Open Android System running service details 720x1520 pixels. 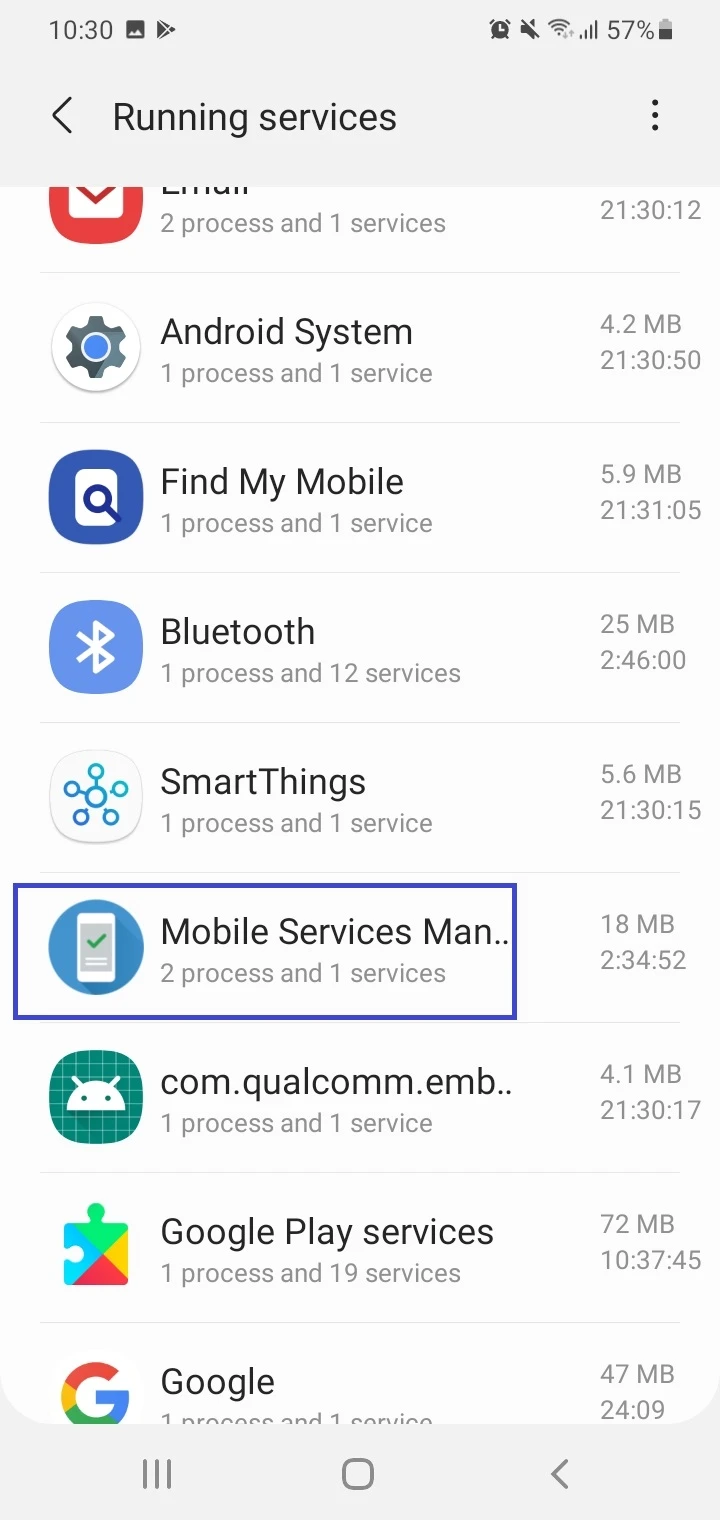360,348
